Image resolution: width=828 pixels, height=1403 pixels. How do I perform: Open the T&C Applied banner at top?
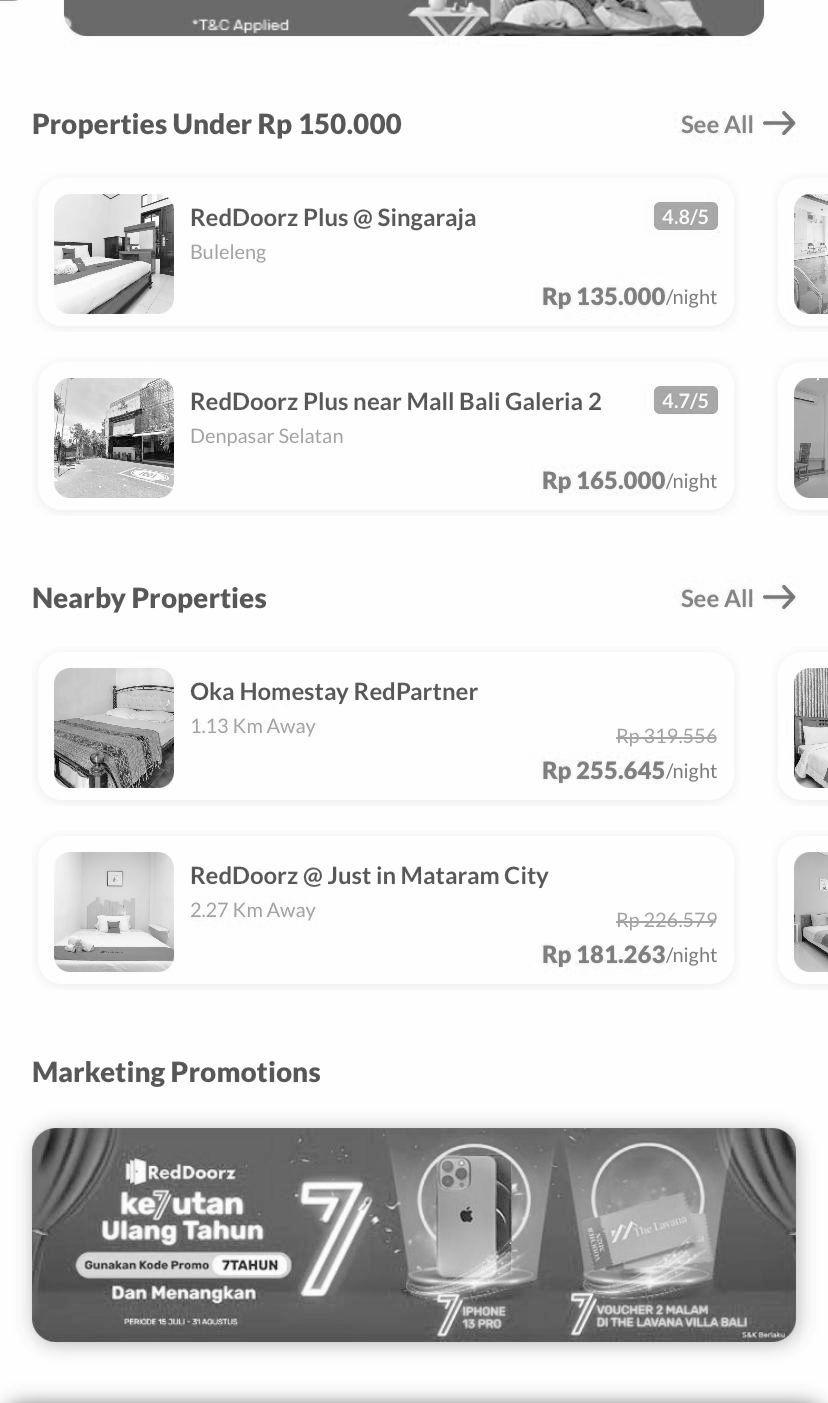tap(414, 17)
